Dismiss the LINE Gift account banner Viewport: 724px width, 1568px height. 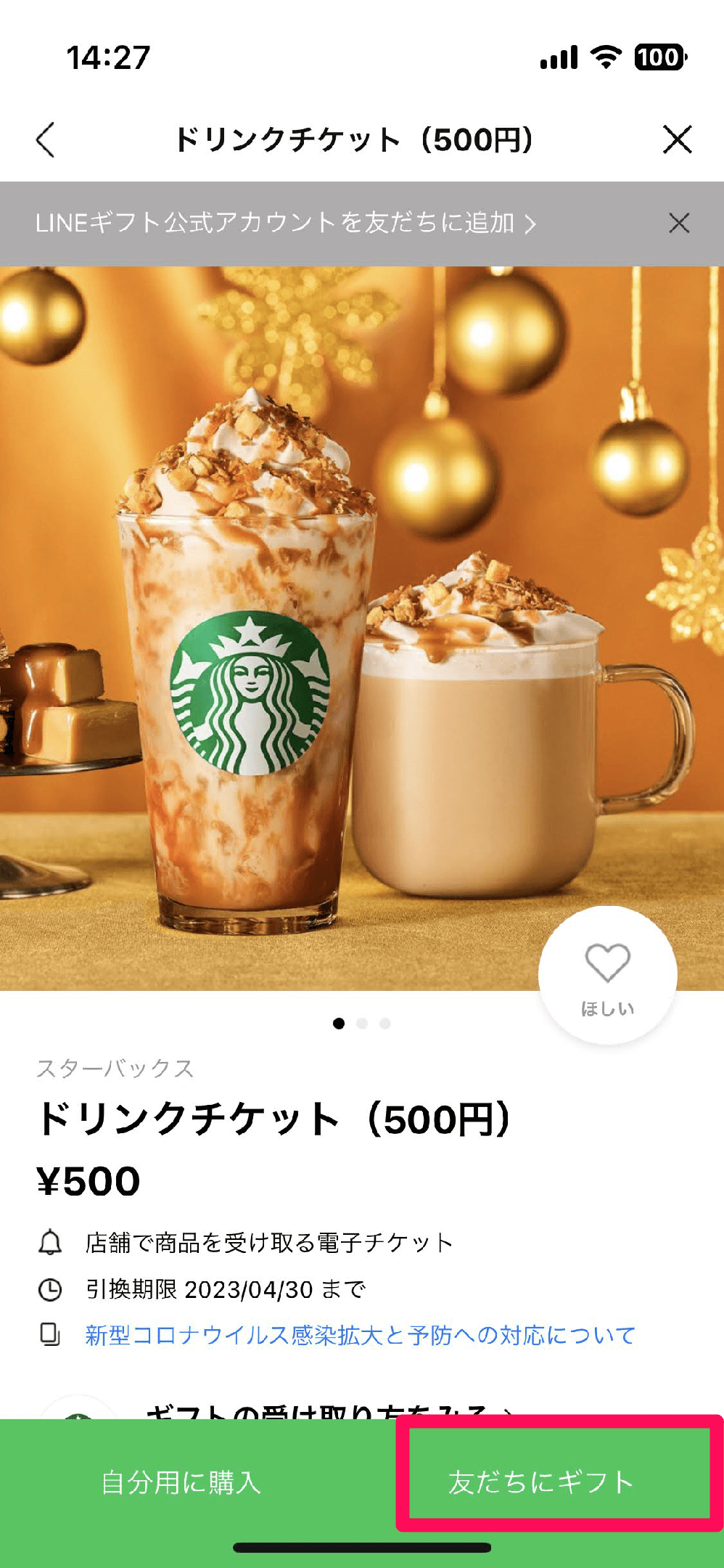679,223
